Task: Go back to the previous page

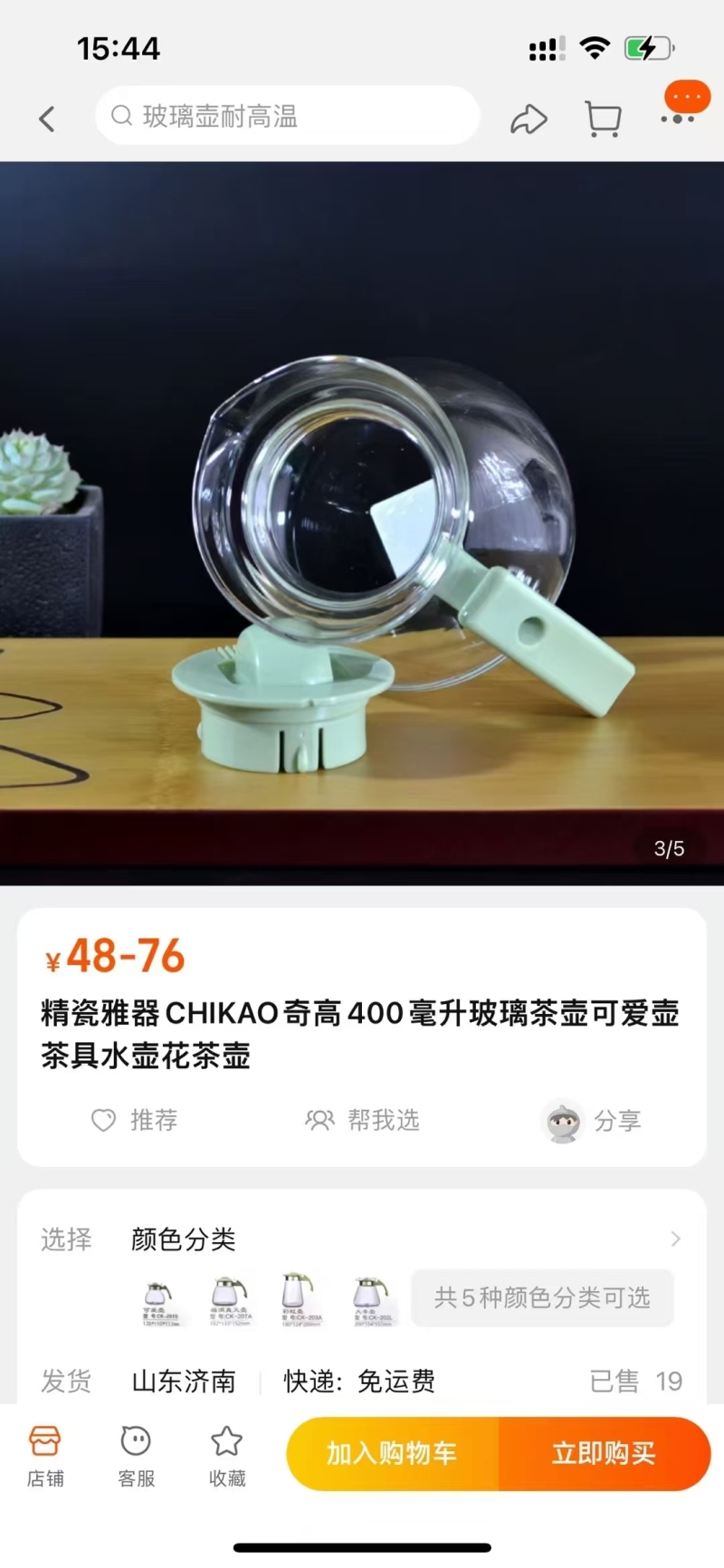Action: pyautogui.click(x=47, y=119)
